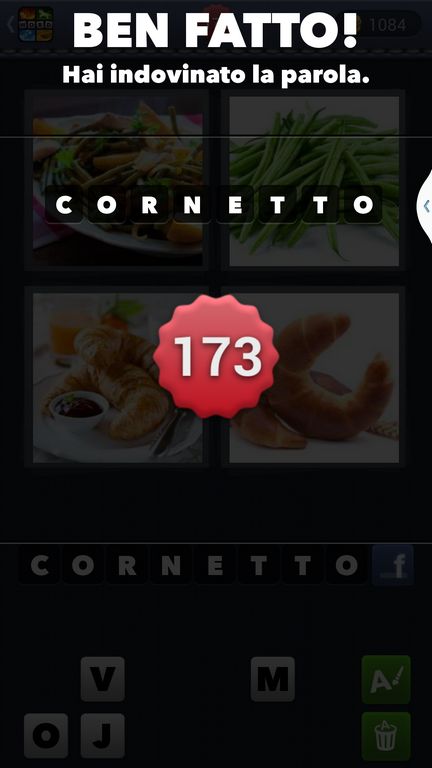Tap the letter J tile
The height and width of the screenshot is (768, 432).
point(102,736)
